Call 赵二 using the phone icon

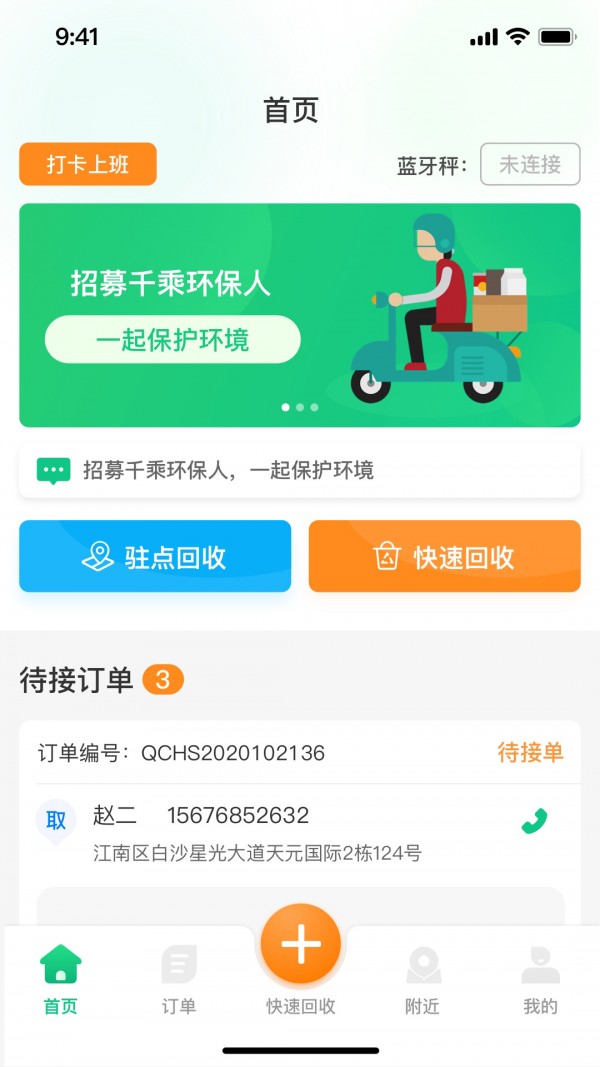tap(534, 822)
